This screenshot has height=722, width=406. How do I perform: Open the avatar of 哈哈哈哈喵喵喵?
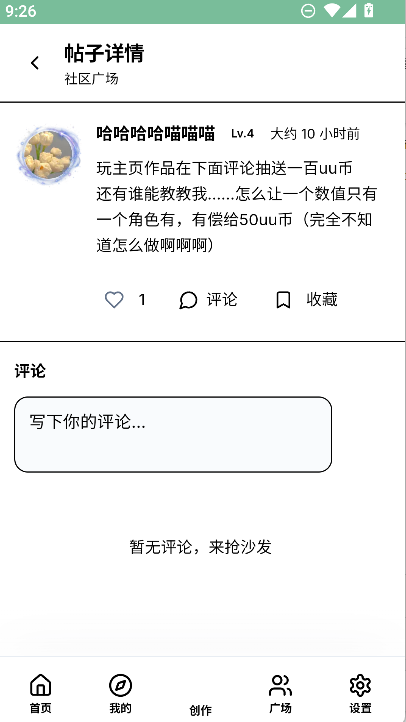49,155
